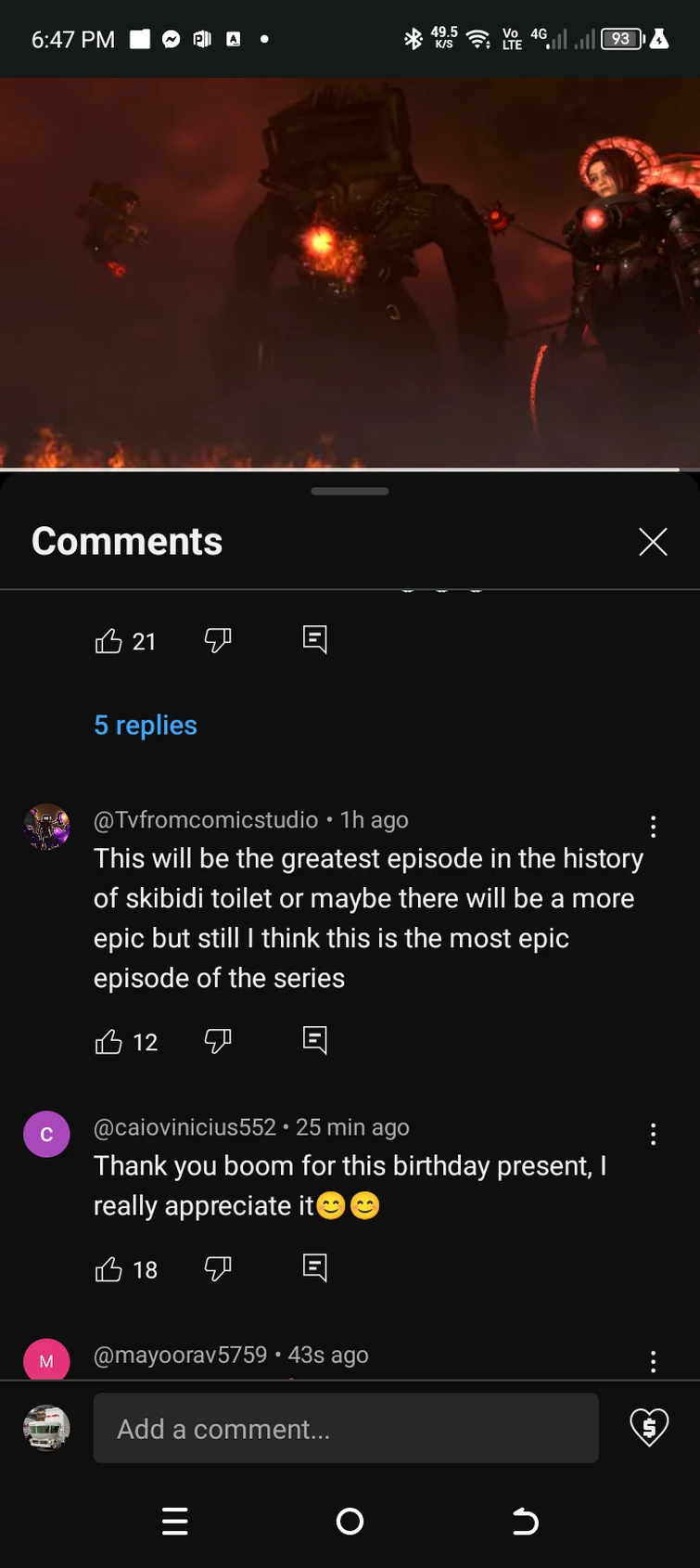Reply to the comment with 21 likes
Screen dimensions: 700x1568
coord(315,638)
